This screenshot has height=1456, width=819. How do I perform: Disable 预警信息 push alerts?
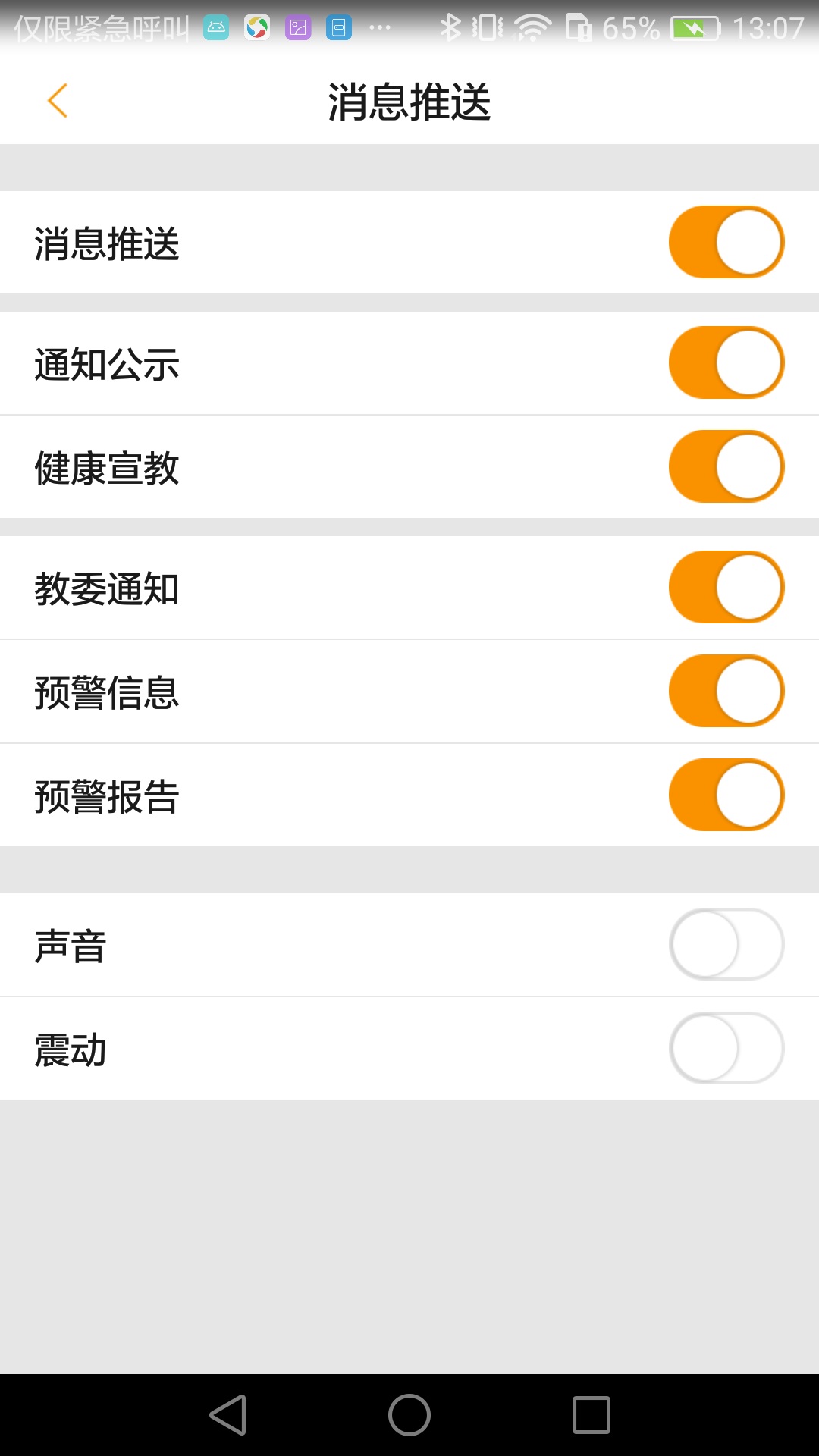[x=726, y=692]
